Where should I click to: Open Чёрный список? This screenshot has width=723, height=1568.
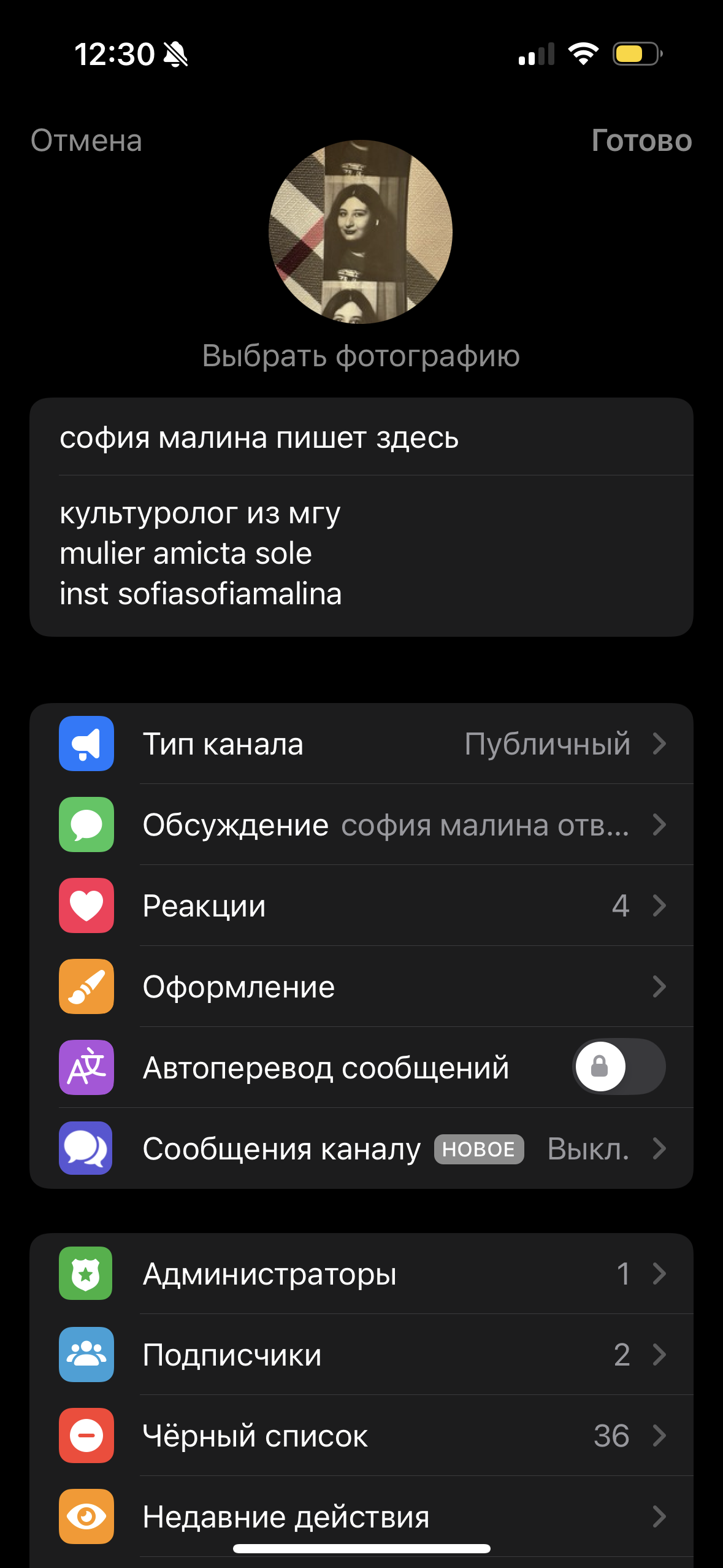(x=361, y=1435)
